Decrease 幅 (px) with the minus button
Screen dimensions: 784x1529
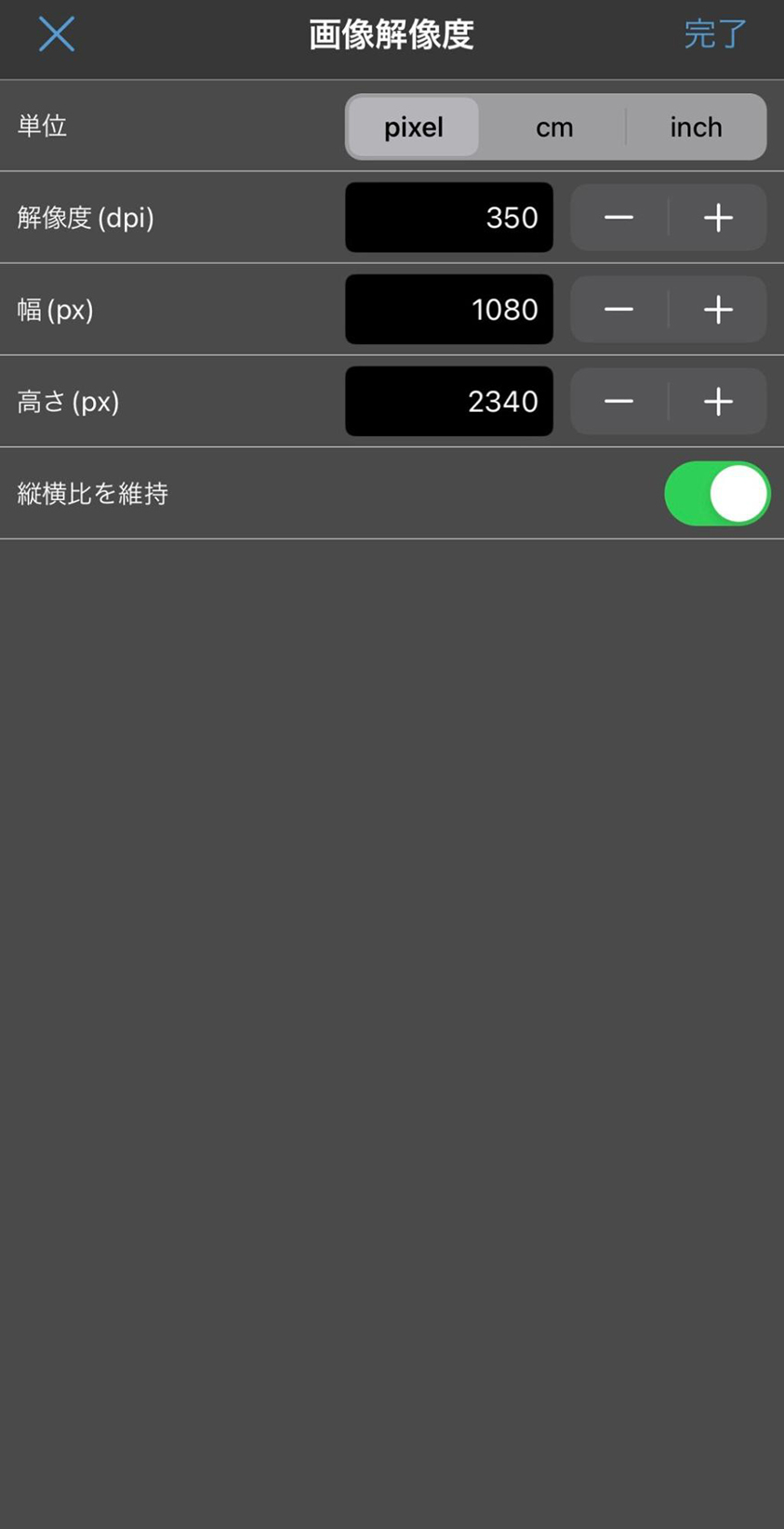[x=618, y=310]
